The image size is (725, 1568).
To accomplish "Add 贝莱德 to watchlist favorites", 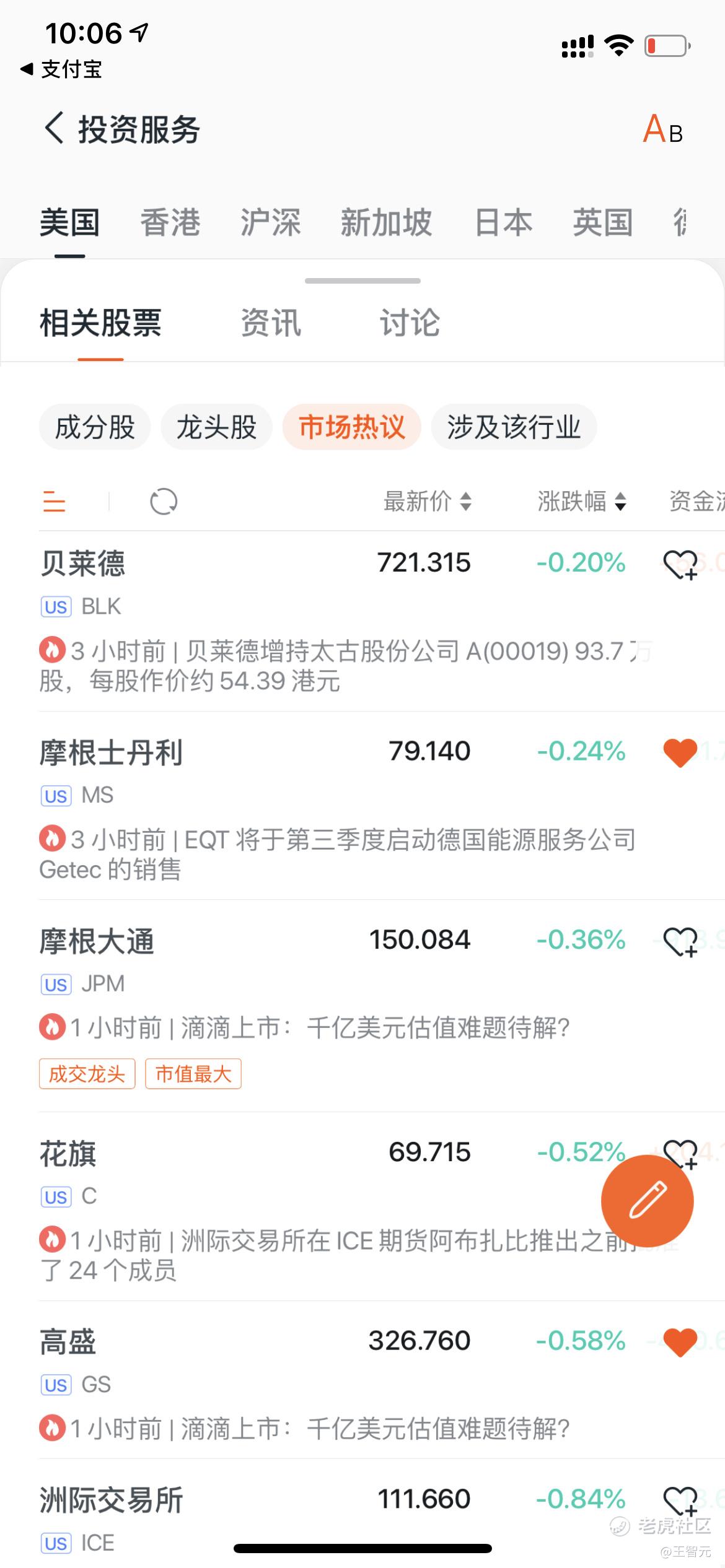I will [680, 564].
